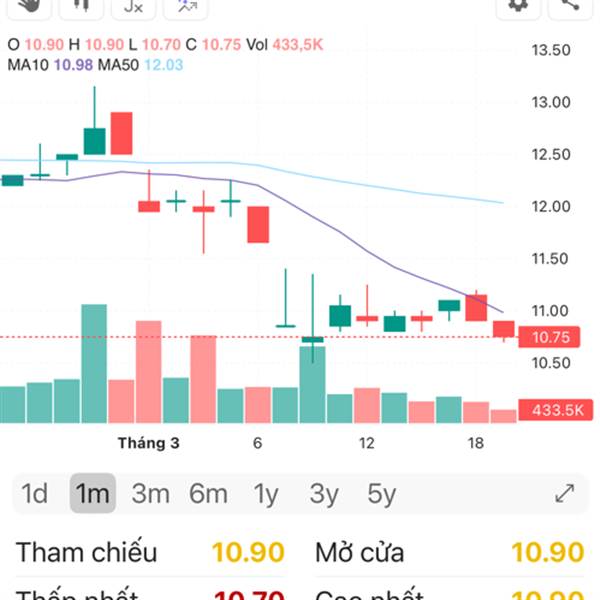The image size is (600, 600).
Task: View the 1y chart period
Action: coord(266,493)
